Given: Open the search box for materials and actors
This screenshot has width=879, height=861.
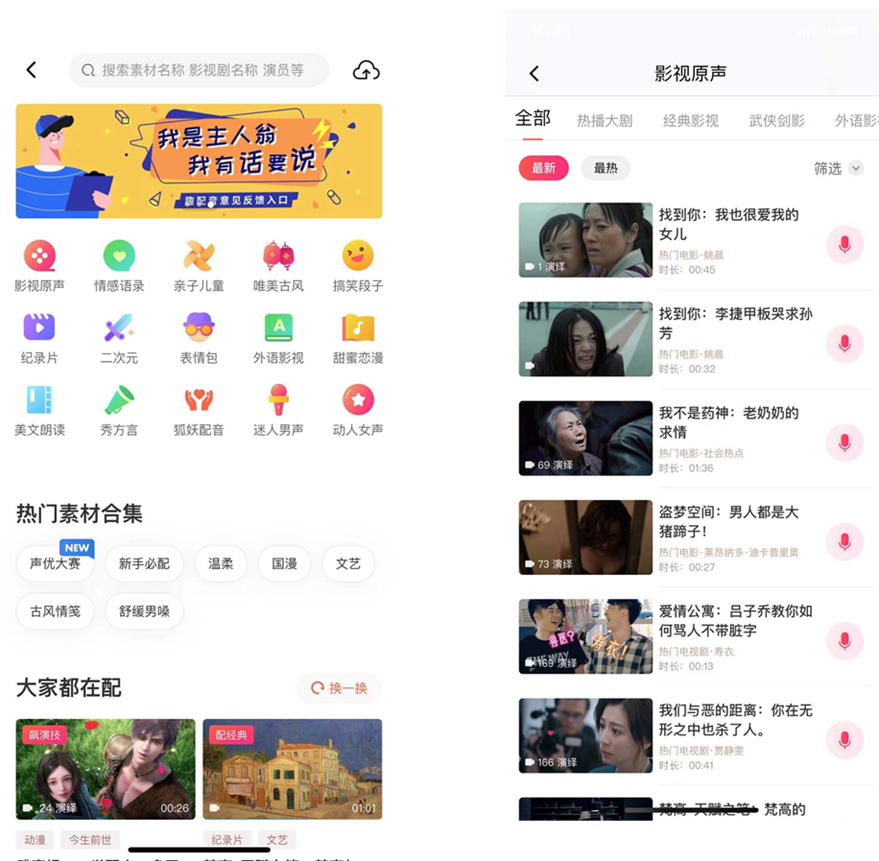Looking at the screenshot, I should pyautogui.click(x=200, y=70).
